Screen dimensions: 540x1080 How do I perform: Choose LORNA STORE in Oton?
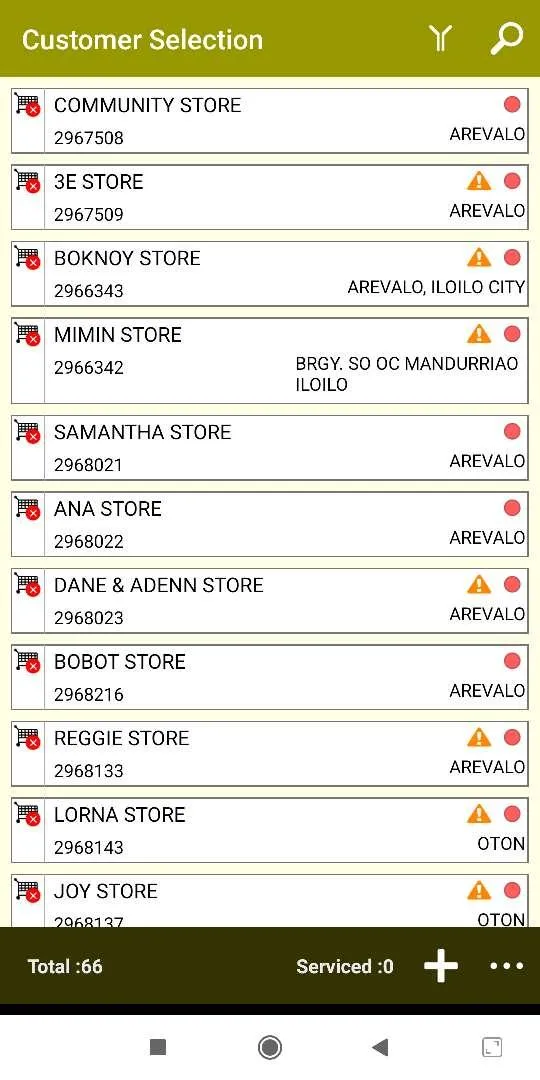point(270,830)
